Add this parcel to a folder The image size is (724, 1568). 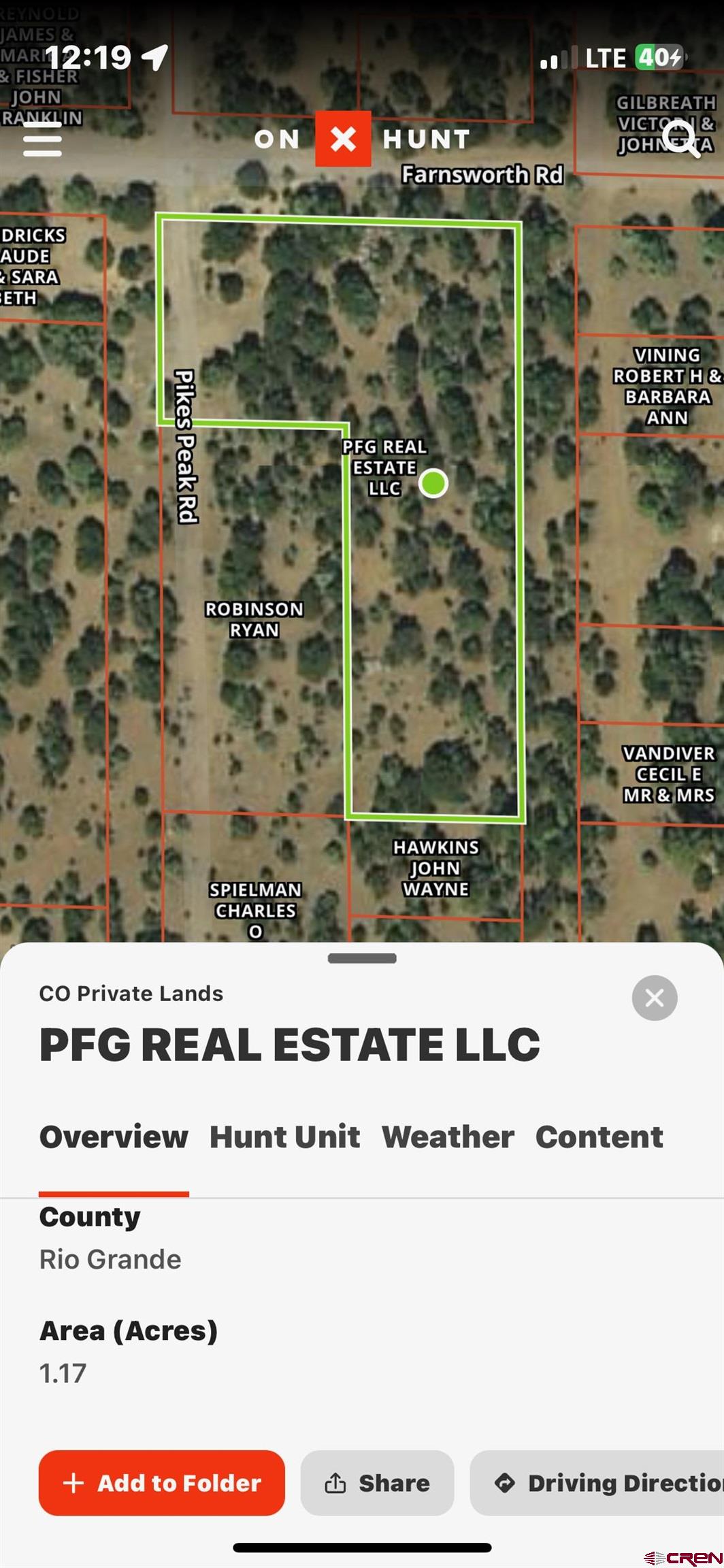(x=162, y=1483)
